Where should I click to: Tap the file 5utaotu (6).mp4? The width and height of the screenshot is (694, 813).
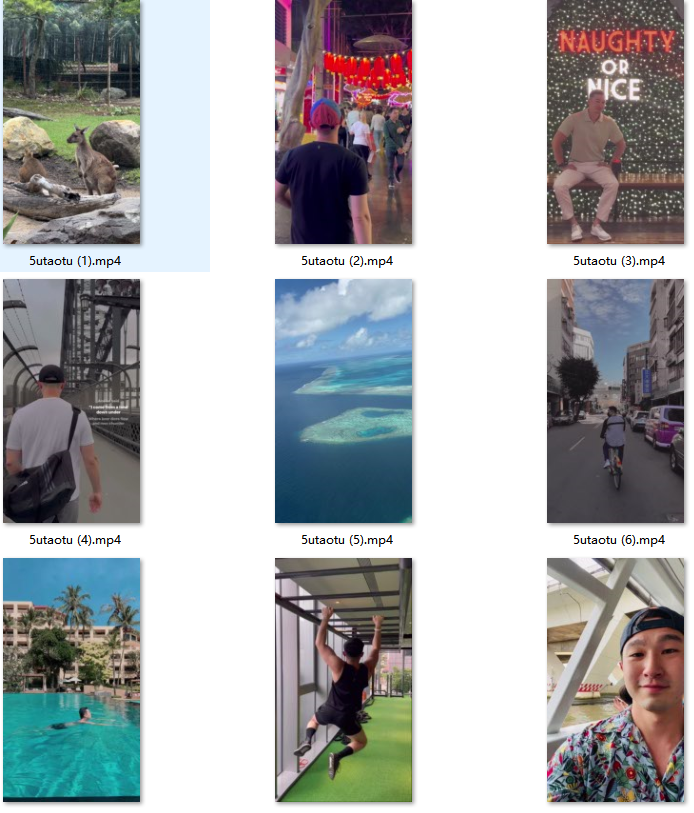(x=615, y=401)
